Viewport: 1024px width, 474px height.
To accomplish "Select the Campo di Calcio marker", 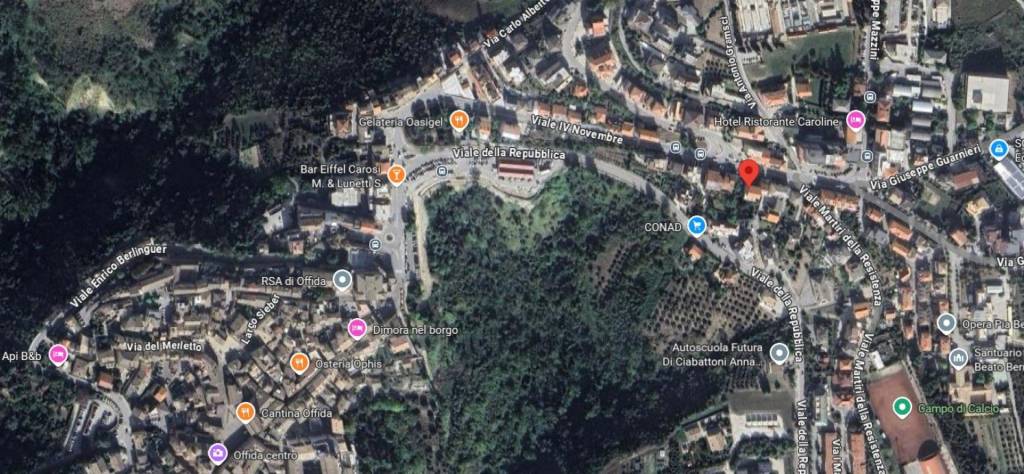I will tap(901, 407).
